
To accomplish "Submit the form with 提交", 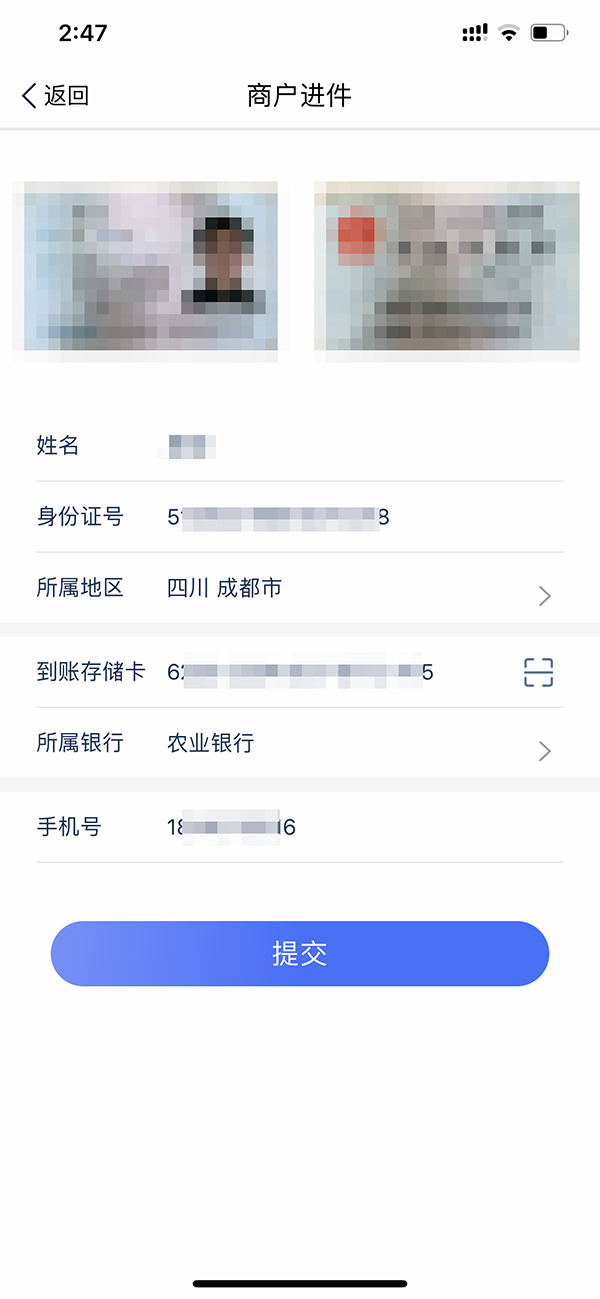I will point(300,954).
